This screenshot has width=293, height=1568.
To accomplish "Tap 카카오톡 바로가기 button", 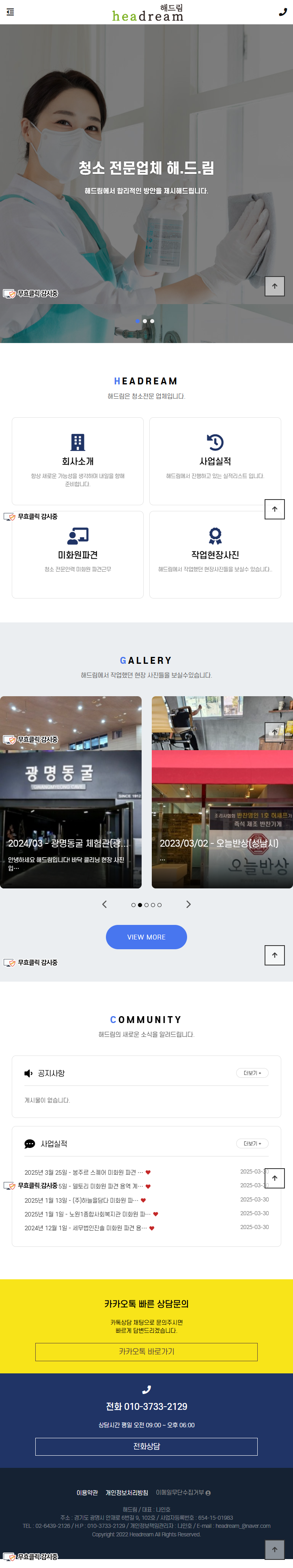I will (x=146, y=1351).
